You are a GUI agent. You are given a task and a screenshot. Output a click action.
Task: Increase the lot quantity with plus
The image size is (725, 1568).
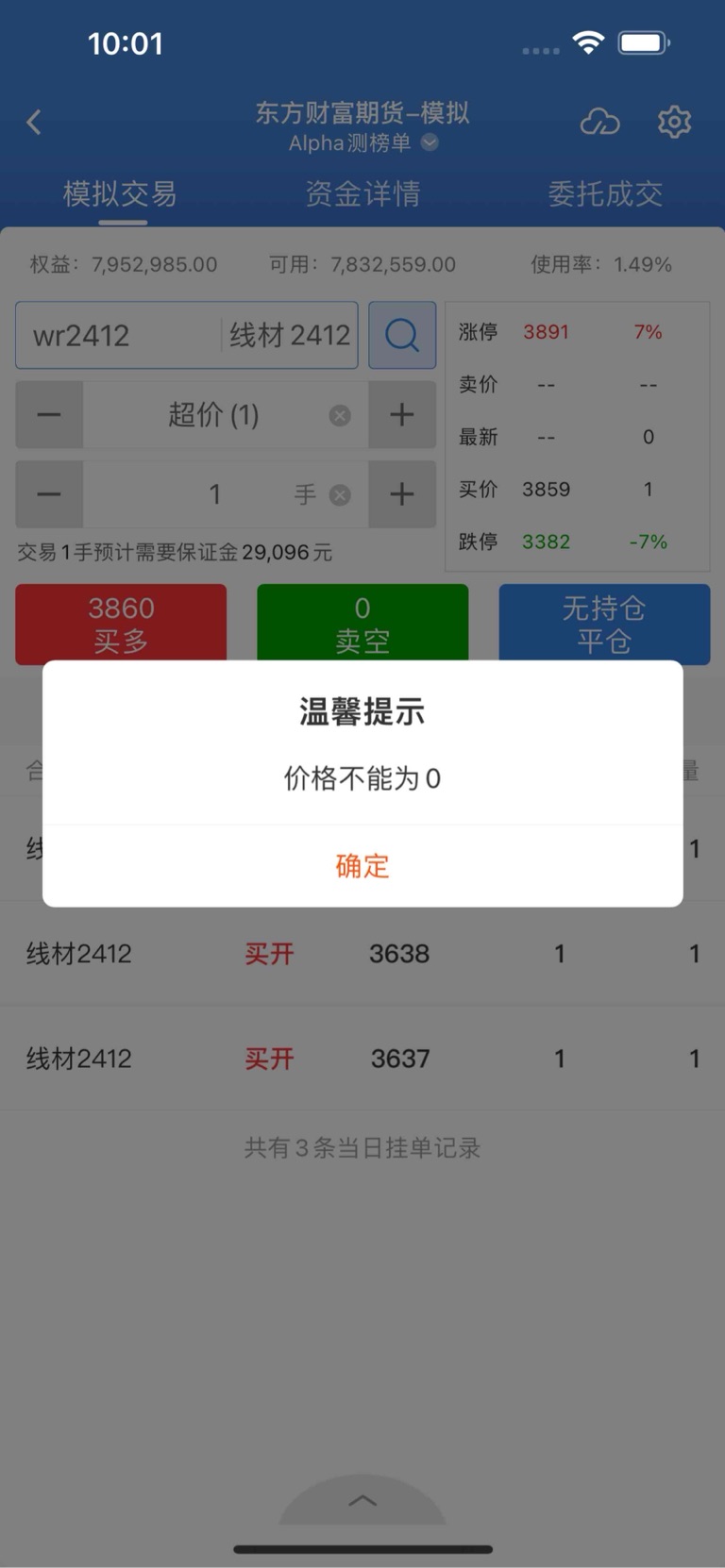pyautogui.click(x=402, y=493)
